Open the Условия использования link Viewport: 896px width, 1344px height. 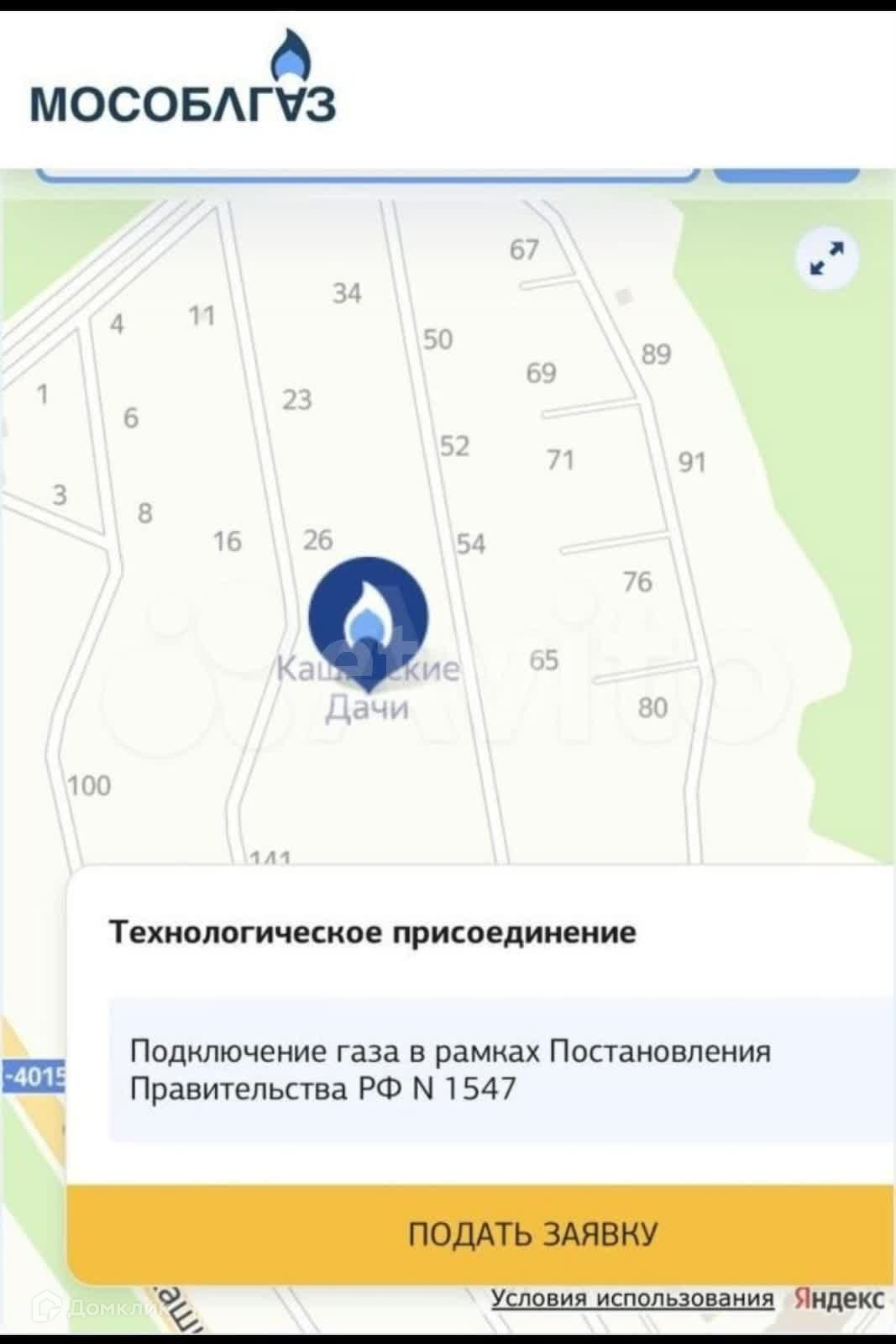coord(631,1299)
